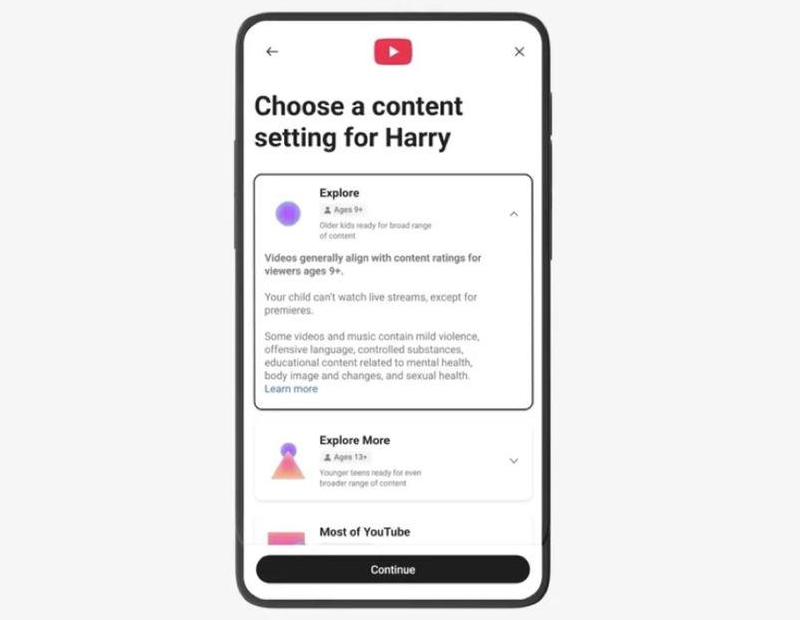Tap the Continue button
Screen dimensions: 800x620
coord(392,569)
